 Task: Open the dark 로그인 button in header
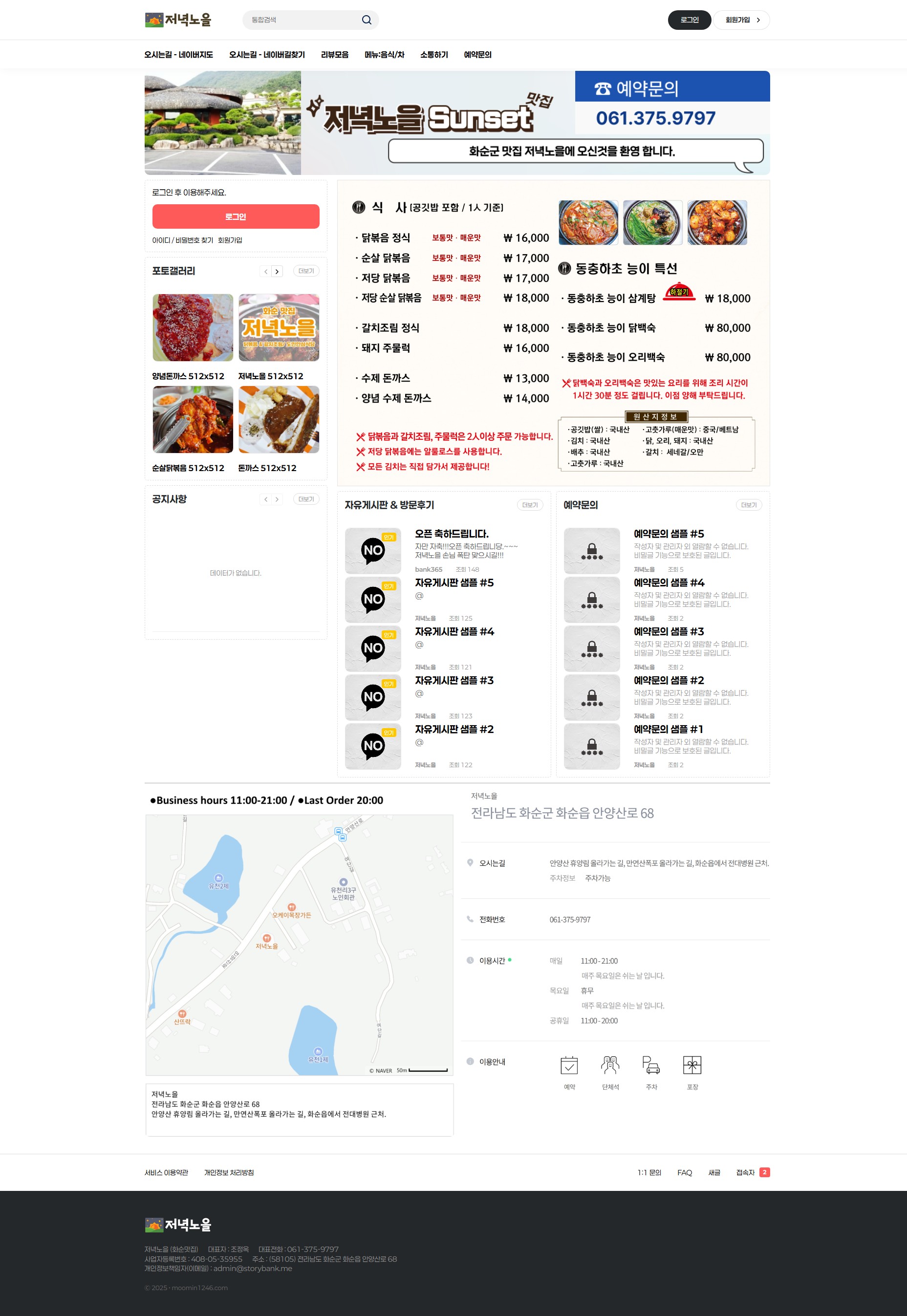coord(689,20)
